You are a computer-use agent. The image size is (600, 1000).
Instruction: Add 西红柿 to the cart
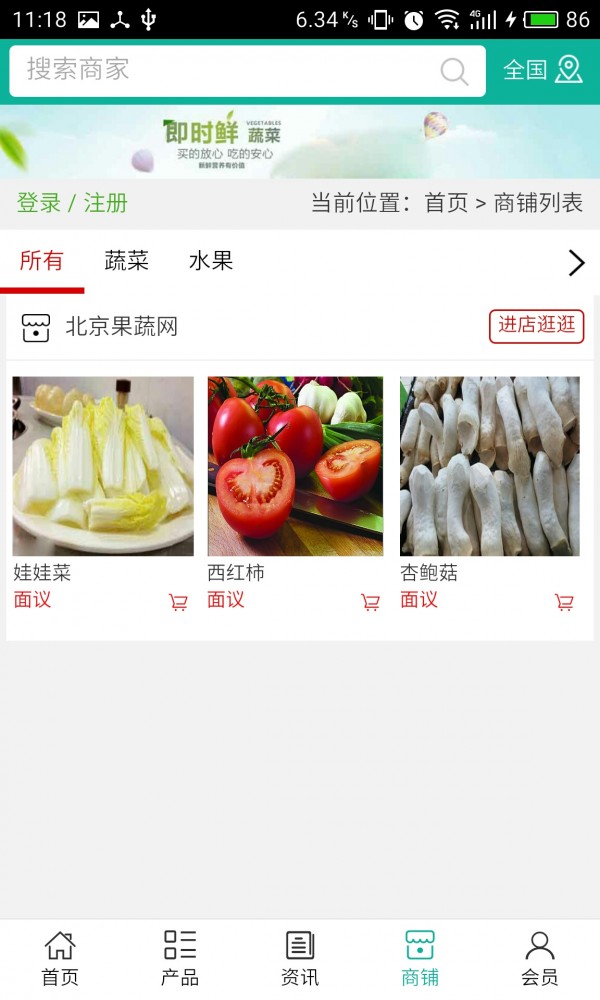click(370, 602)
